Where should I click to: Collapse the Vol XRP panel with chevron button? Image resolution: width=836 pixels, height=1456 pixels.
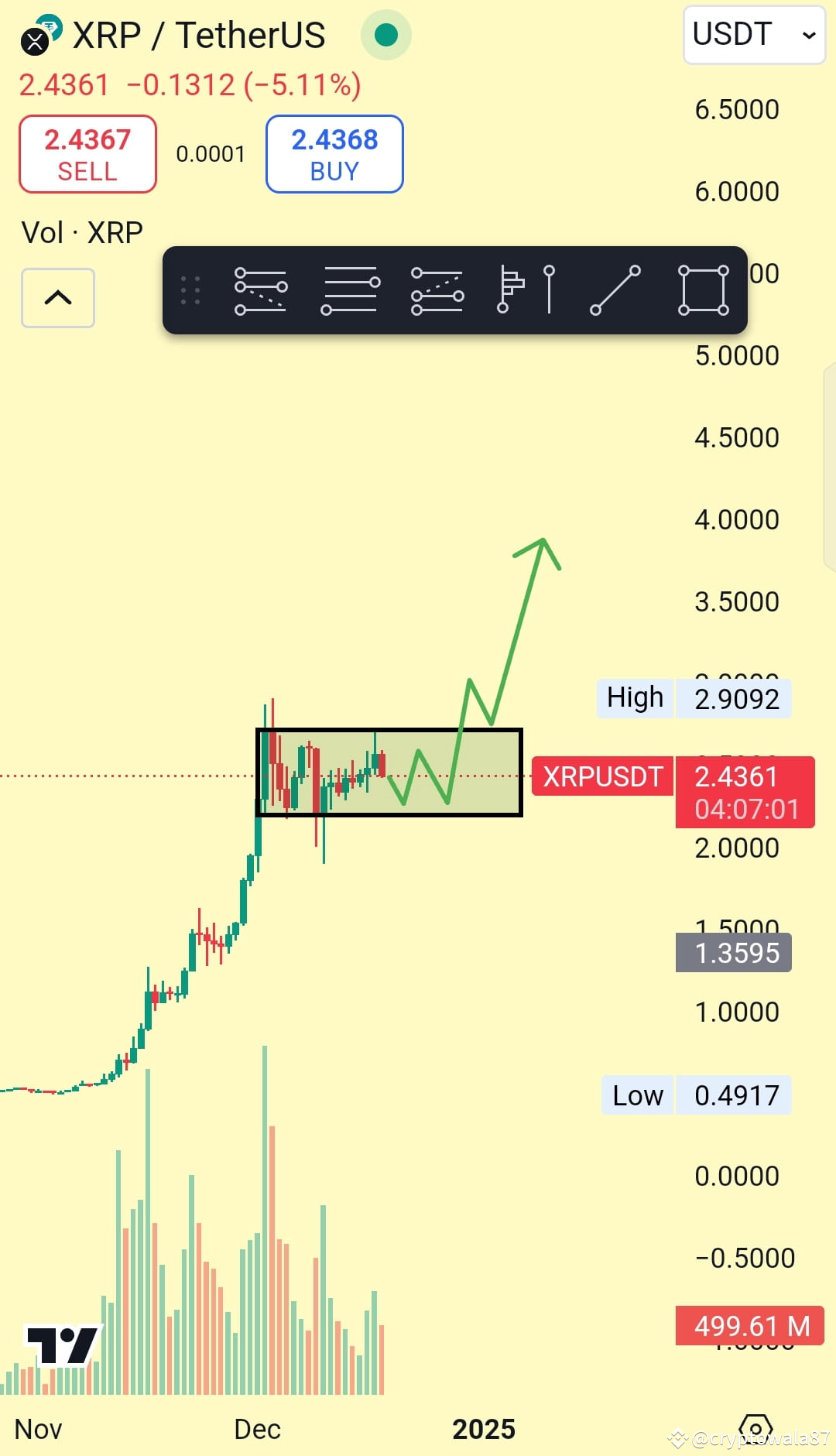tap(57, 297)
